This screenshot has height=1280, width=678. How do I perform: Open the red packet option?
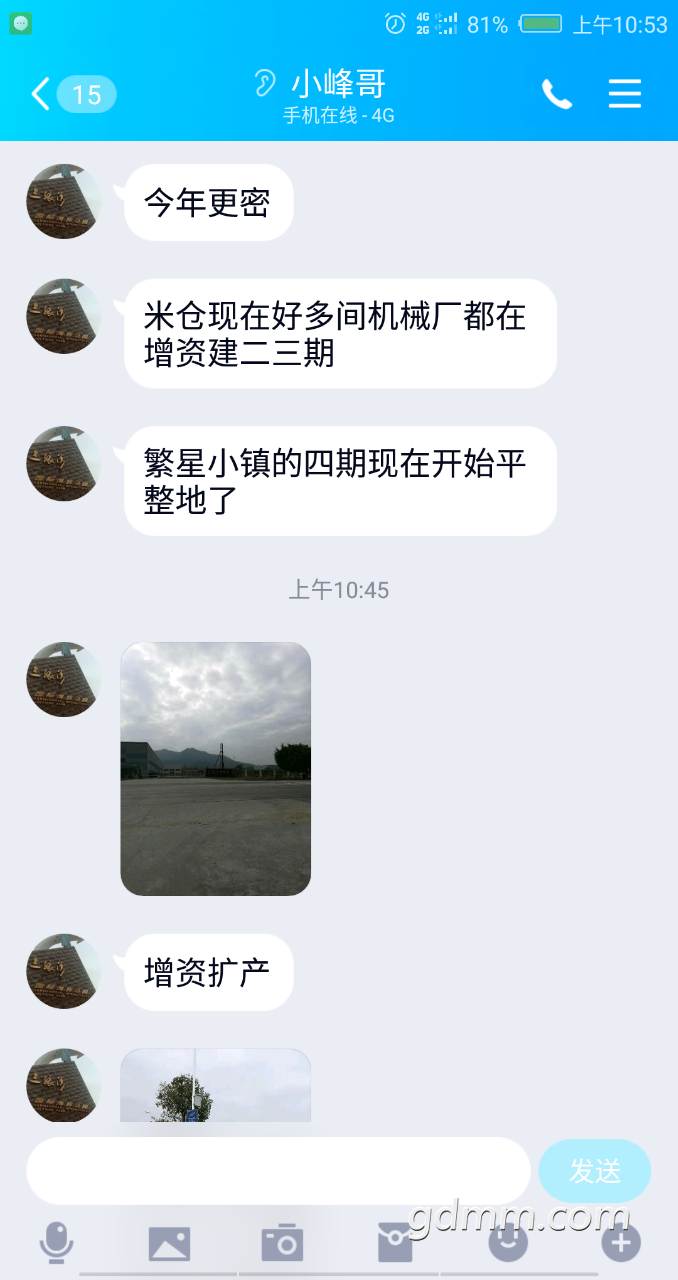tap(395, 1243)
